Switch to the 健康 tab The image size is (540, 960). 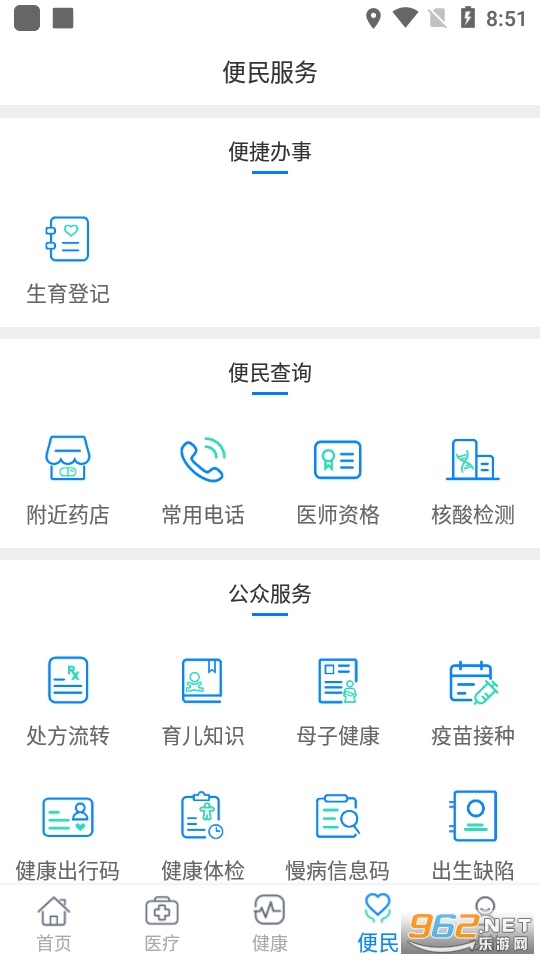(x=270, y=923)
